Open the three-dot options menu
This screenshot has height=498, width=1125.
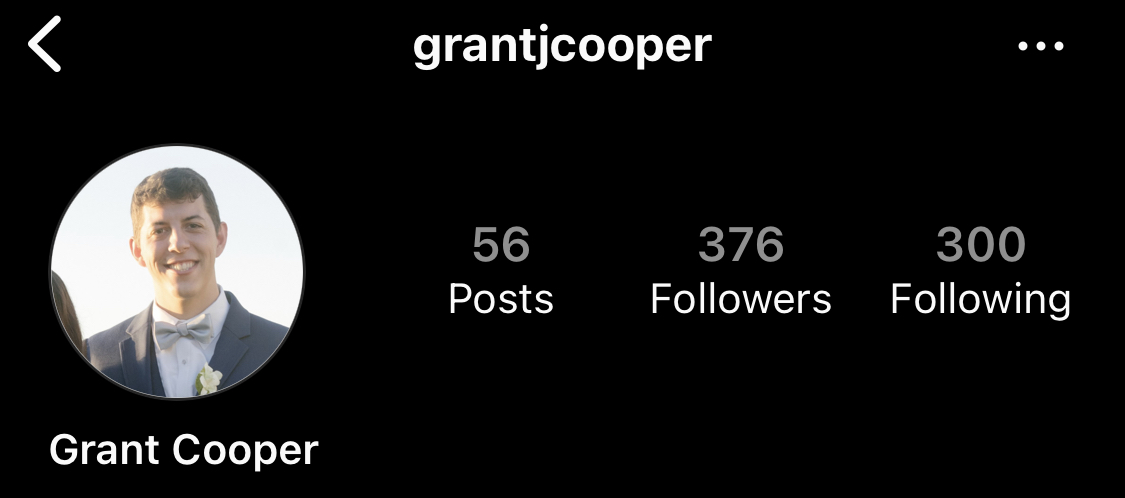point(1040,47)
